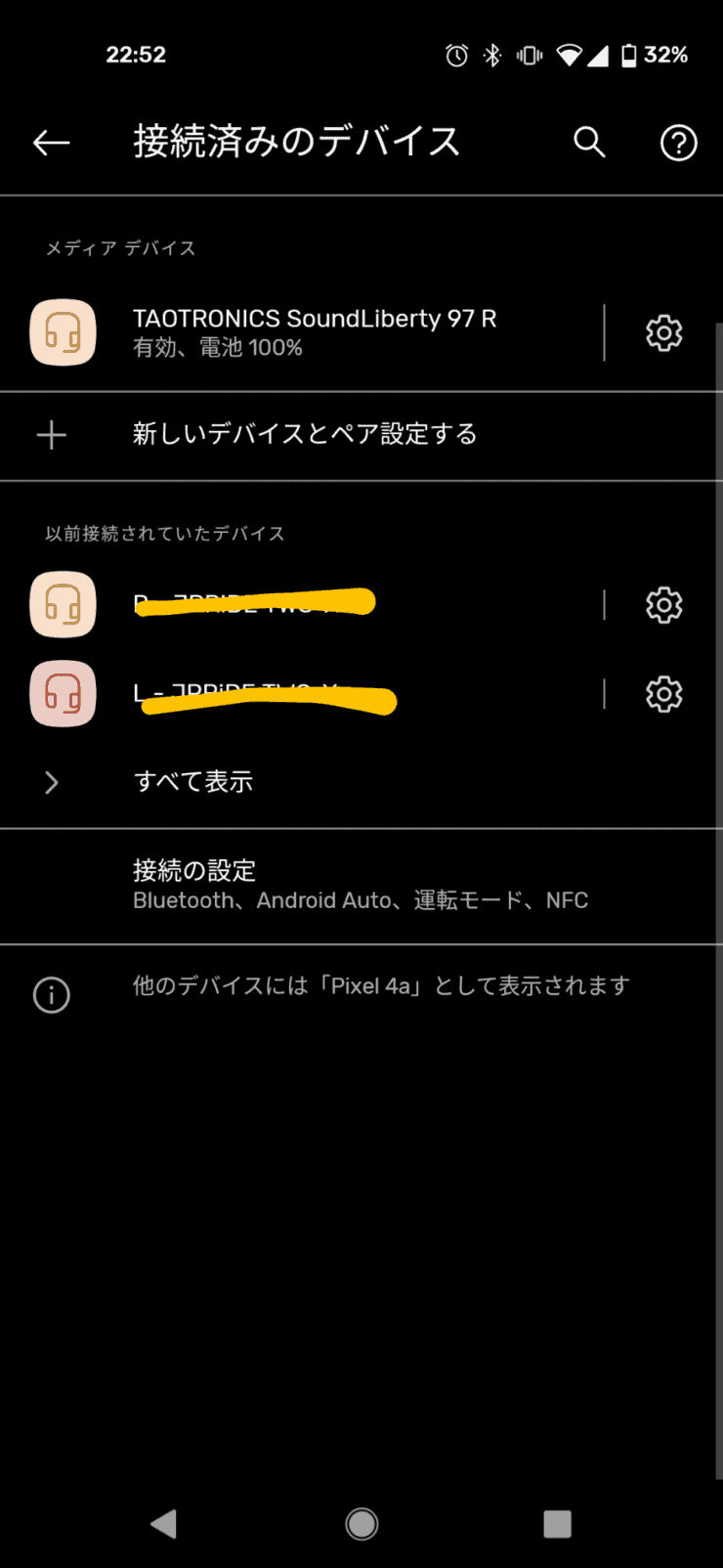Open recent apps from the navigation bar
This screenshot has width=723, height=1568.
click(x=557, y=1523)
